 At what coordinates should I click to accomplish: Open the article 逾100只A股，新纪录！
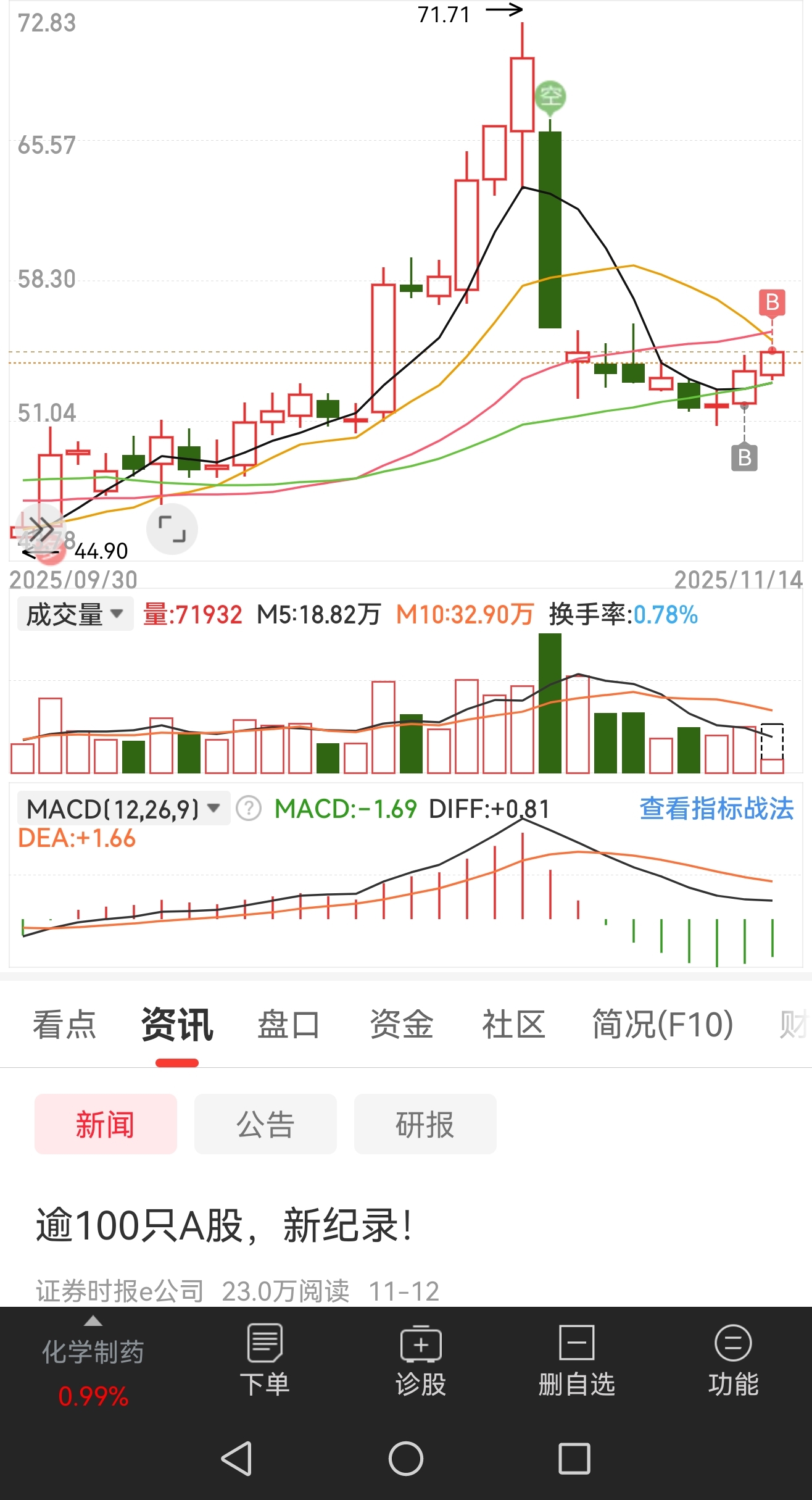click(x=223, y=1225)
